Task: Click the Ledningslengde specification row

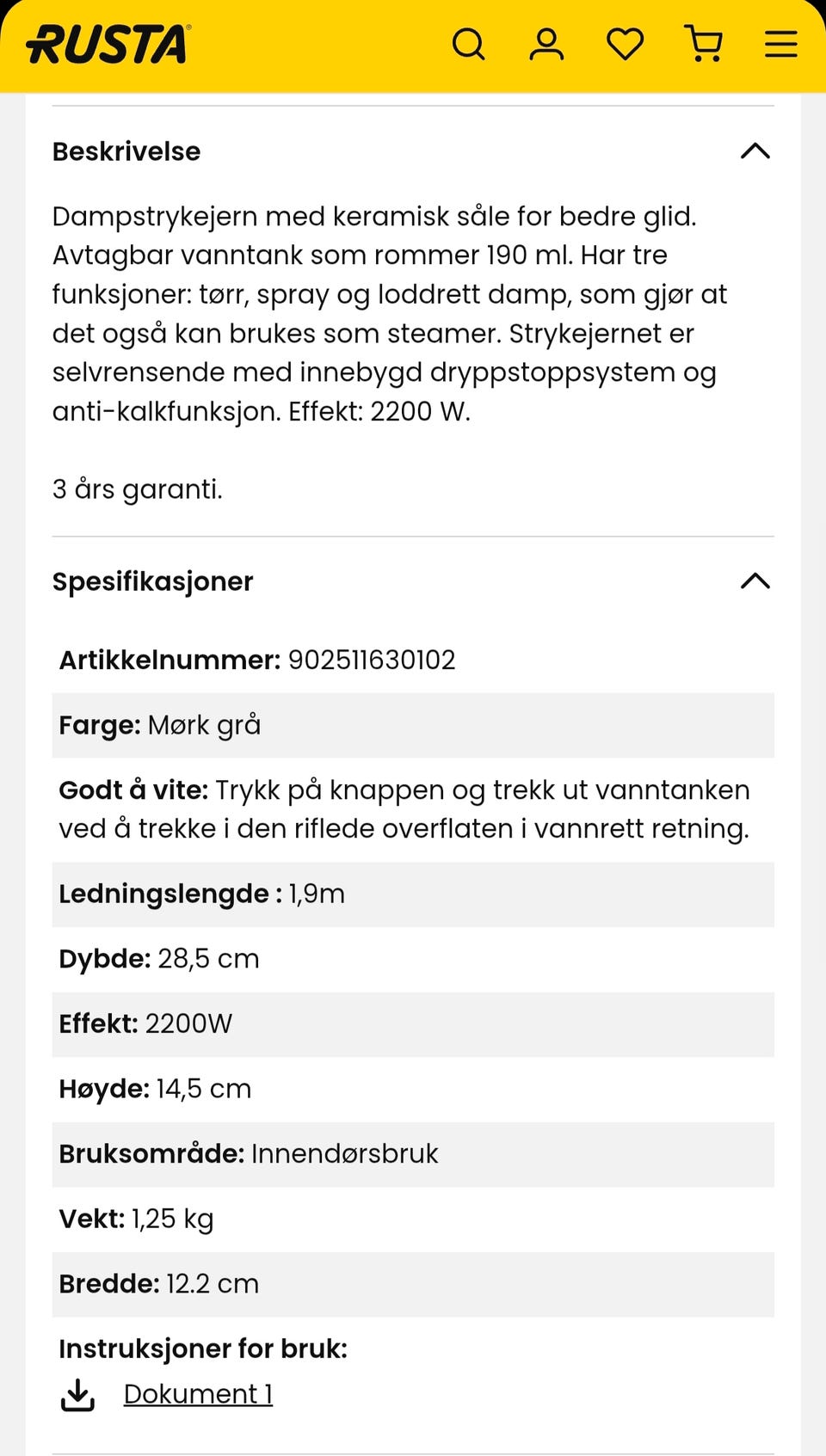Action: click(413, 894)
